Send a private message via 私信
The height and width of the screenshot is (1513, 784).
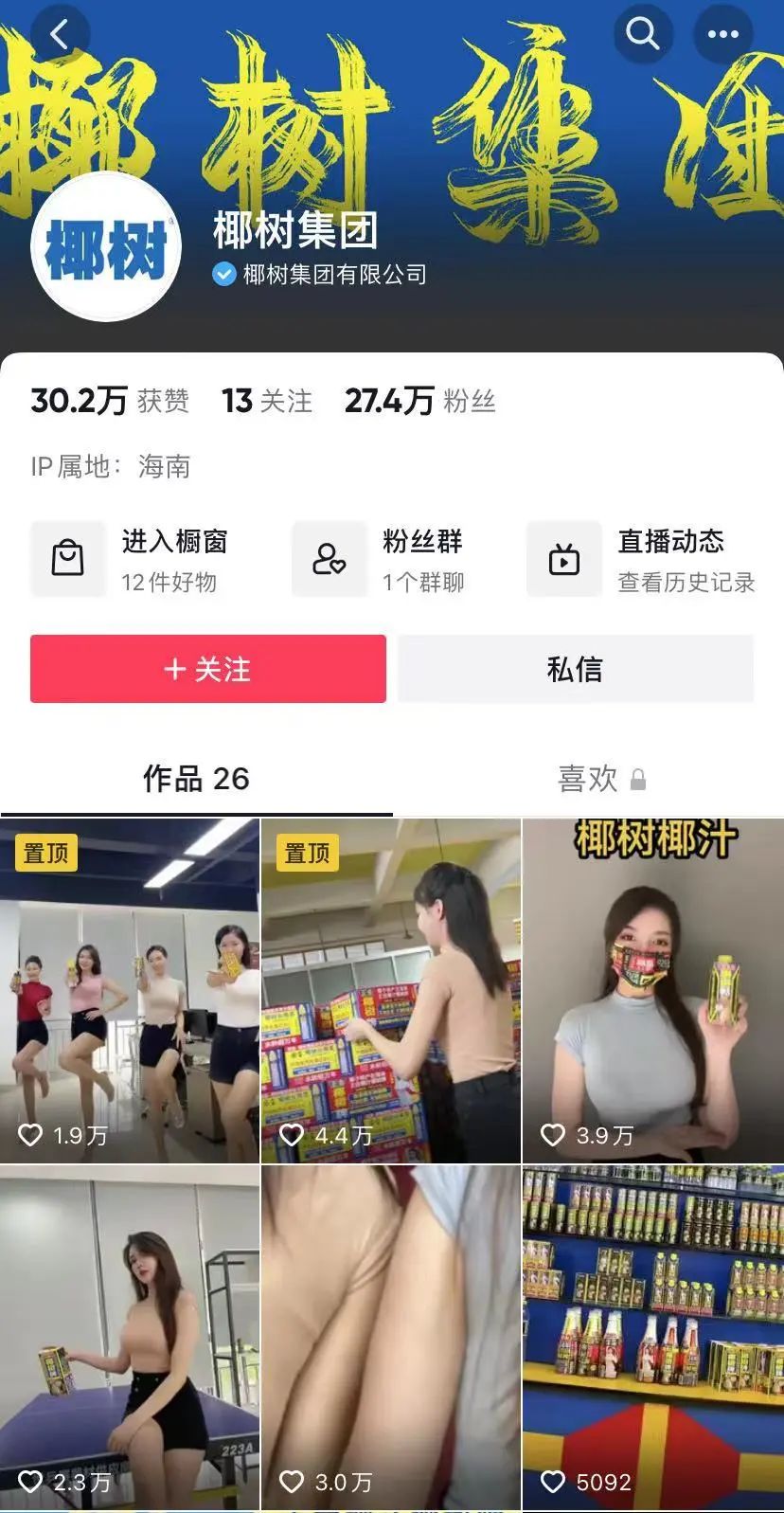coord(575,669)
